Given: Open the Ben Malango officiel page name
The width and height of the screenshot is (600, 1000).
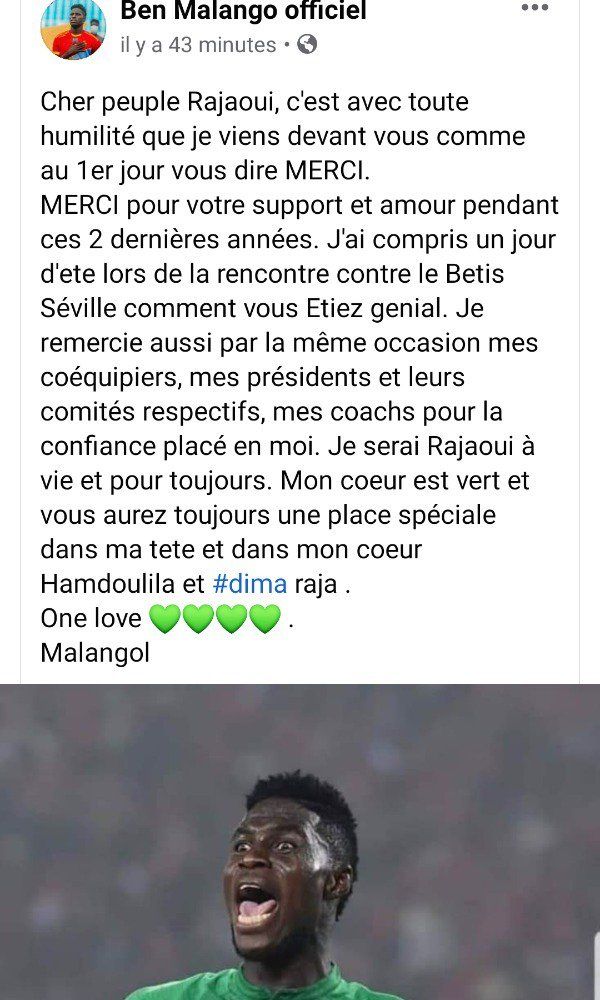Looking at the screenshot, I should 243,11.
